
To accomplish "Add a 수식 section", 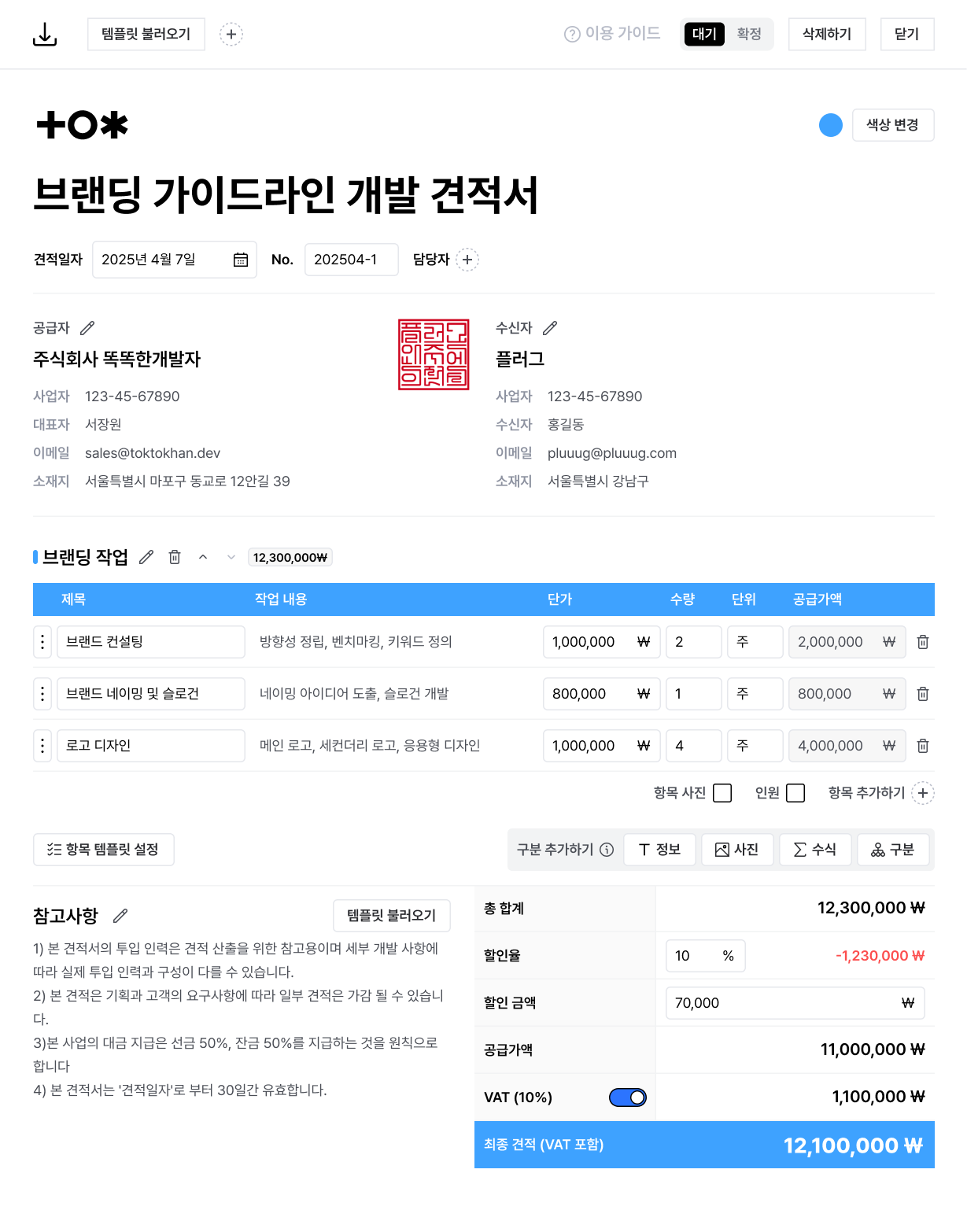I will click(x=814, y=850).
